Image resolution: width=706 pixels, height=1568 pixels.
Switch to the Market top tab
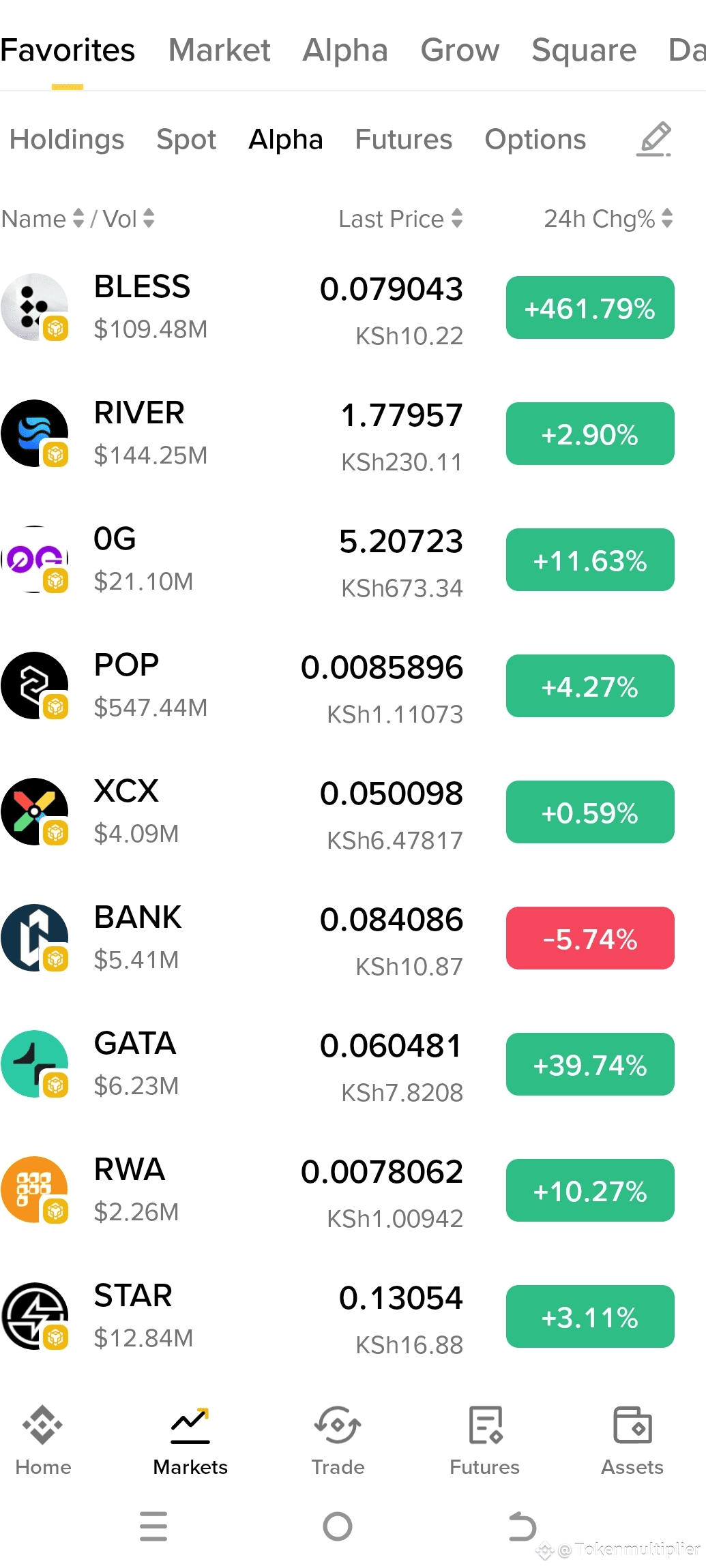coord(219,50)
